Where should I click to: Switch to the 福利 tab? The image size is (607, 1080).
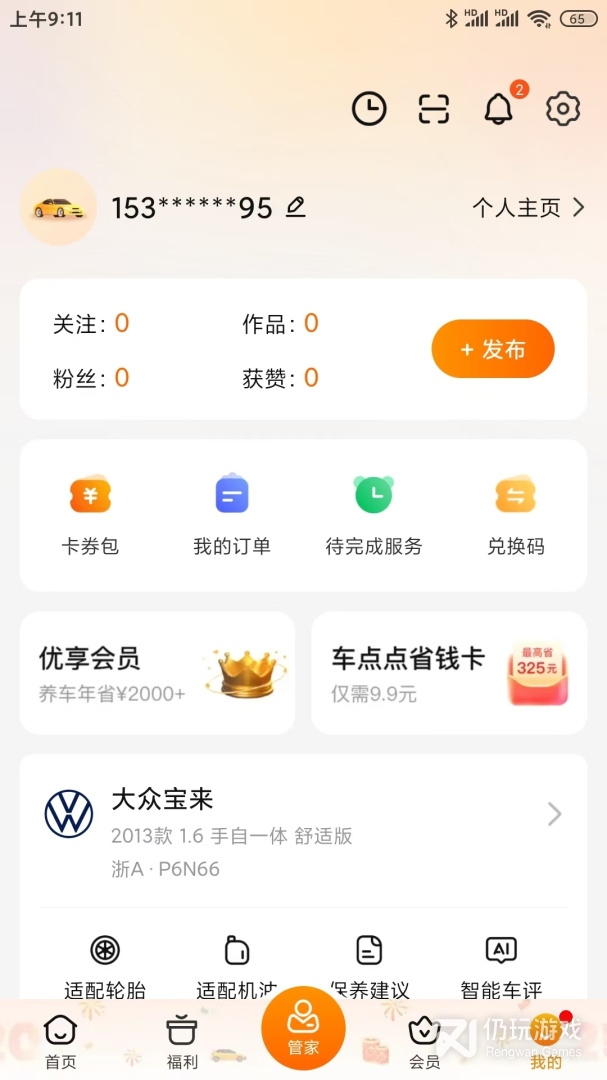click(182, 1042)
